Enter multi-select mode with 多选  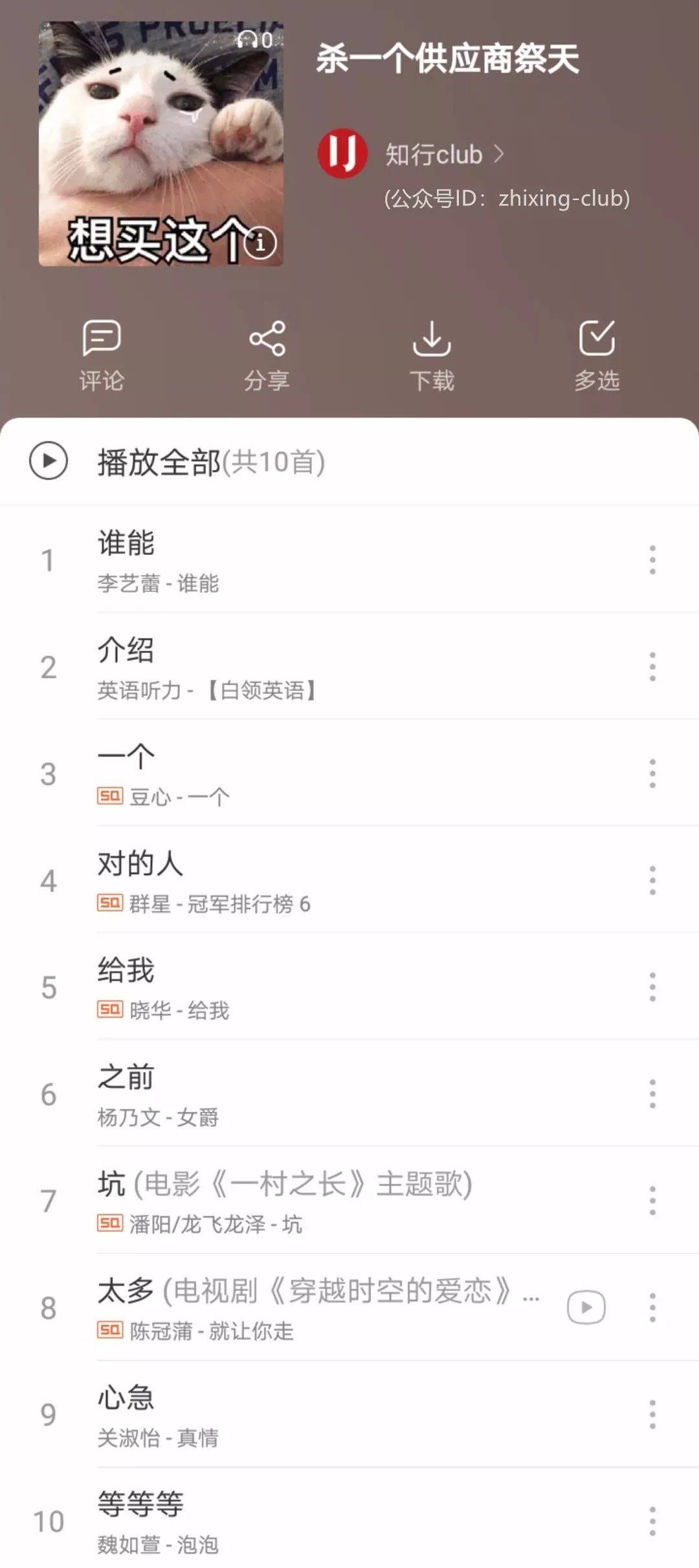[x=597, y=356]
